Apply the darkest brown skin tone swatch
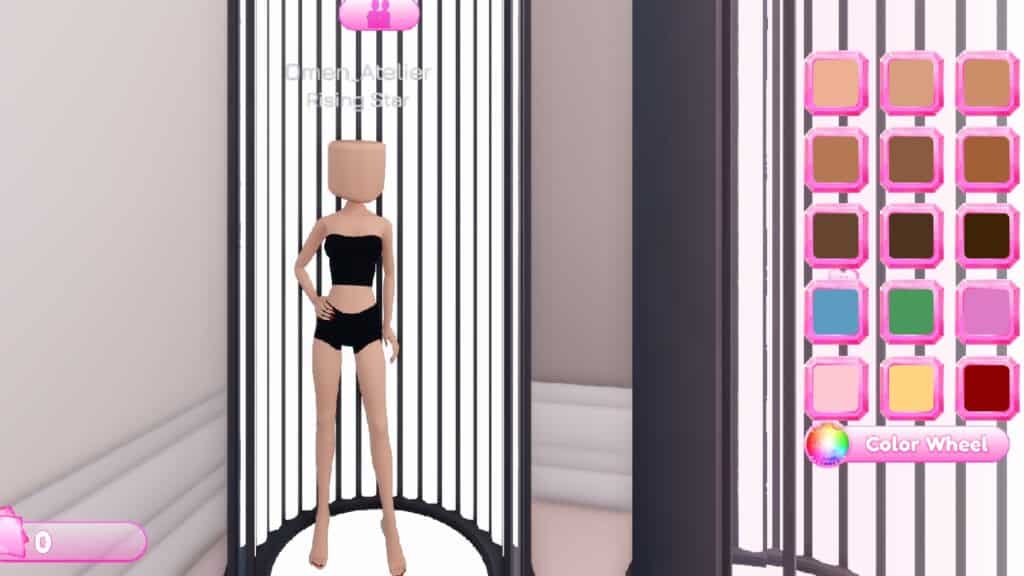1024x576 pixels. [986, 235]
